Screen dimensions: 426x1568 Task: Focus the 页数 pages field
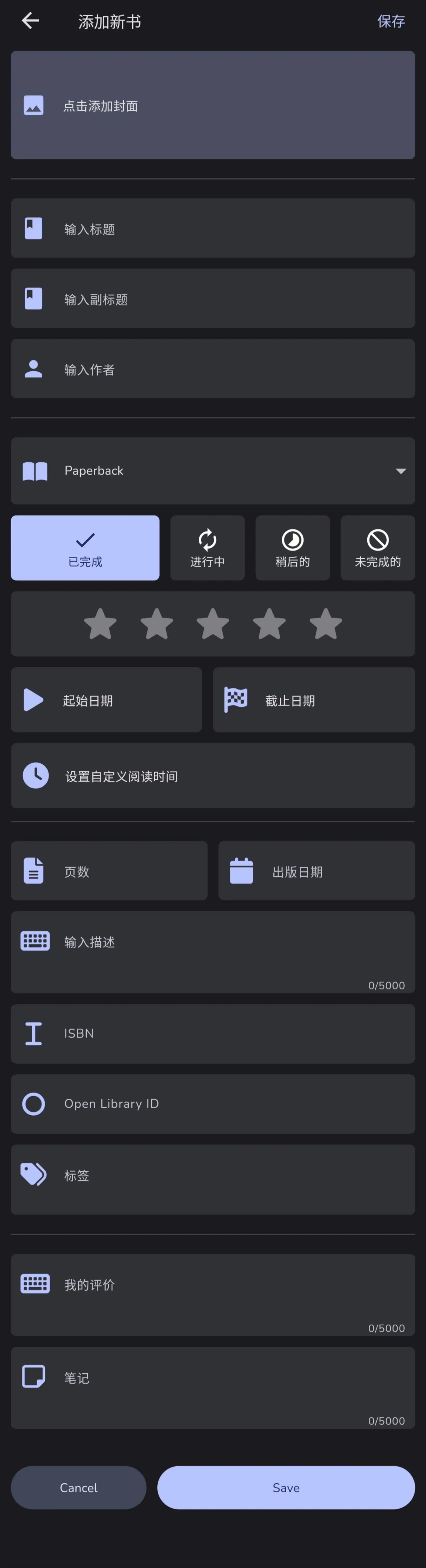coord(109,871)
